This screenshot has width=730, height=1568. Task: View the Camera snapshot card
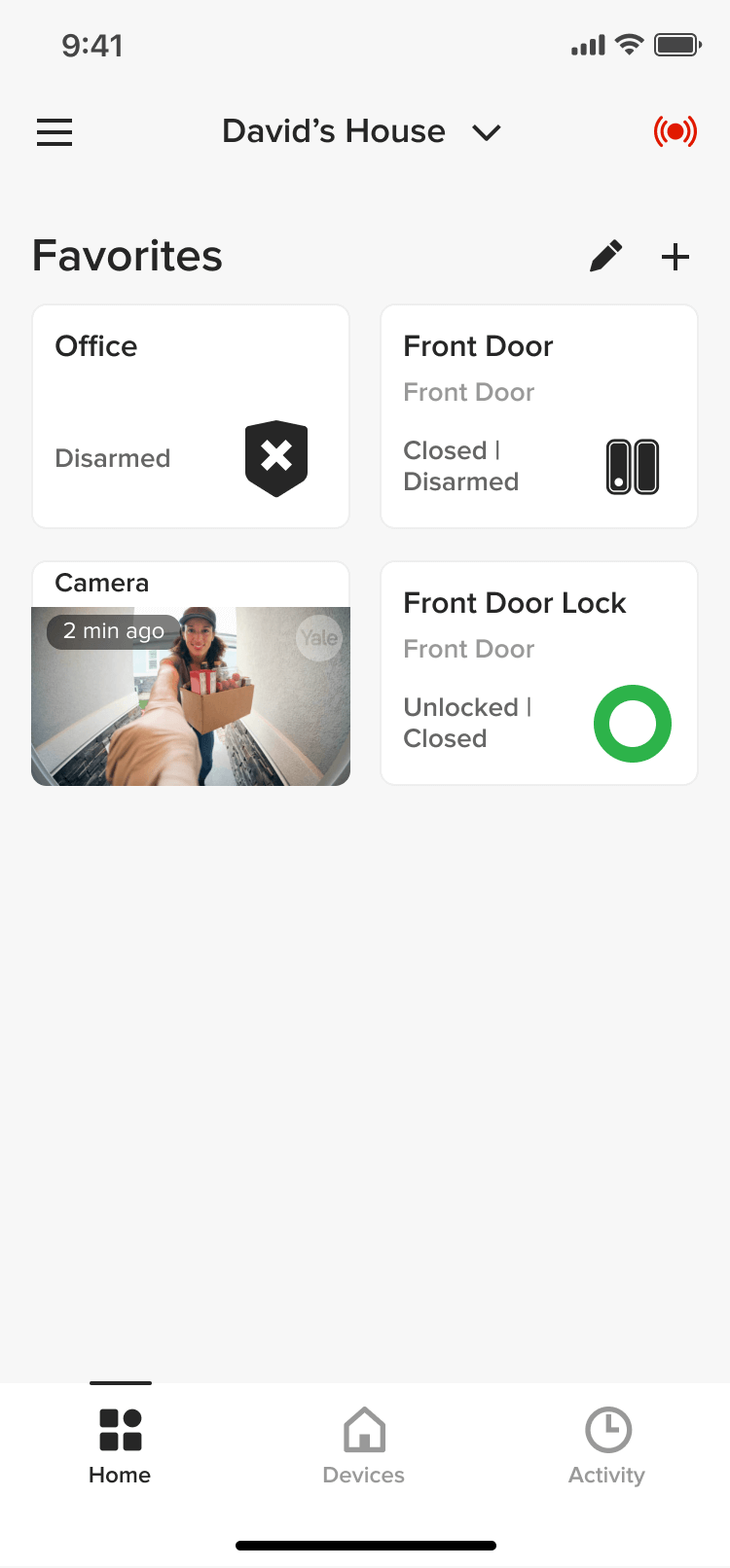[x=191, y=695]
